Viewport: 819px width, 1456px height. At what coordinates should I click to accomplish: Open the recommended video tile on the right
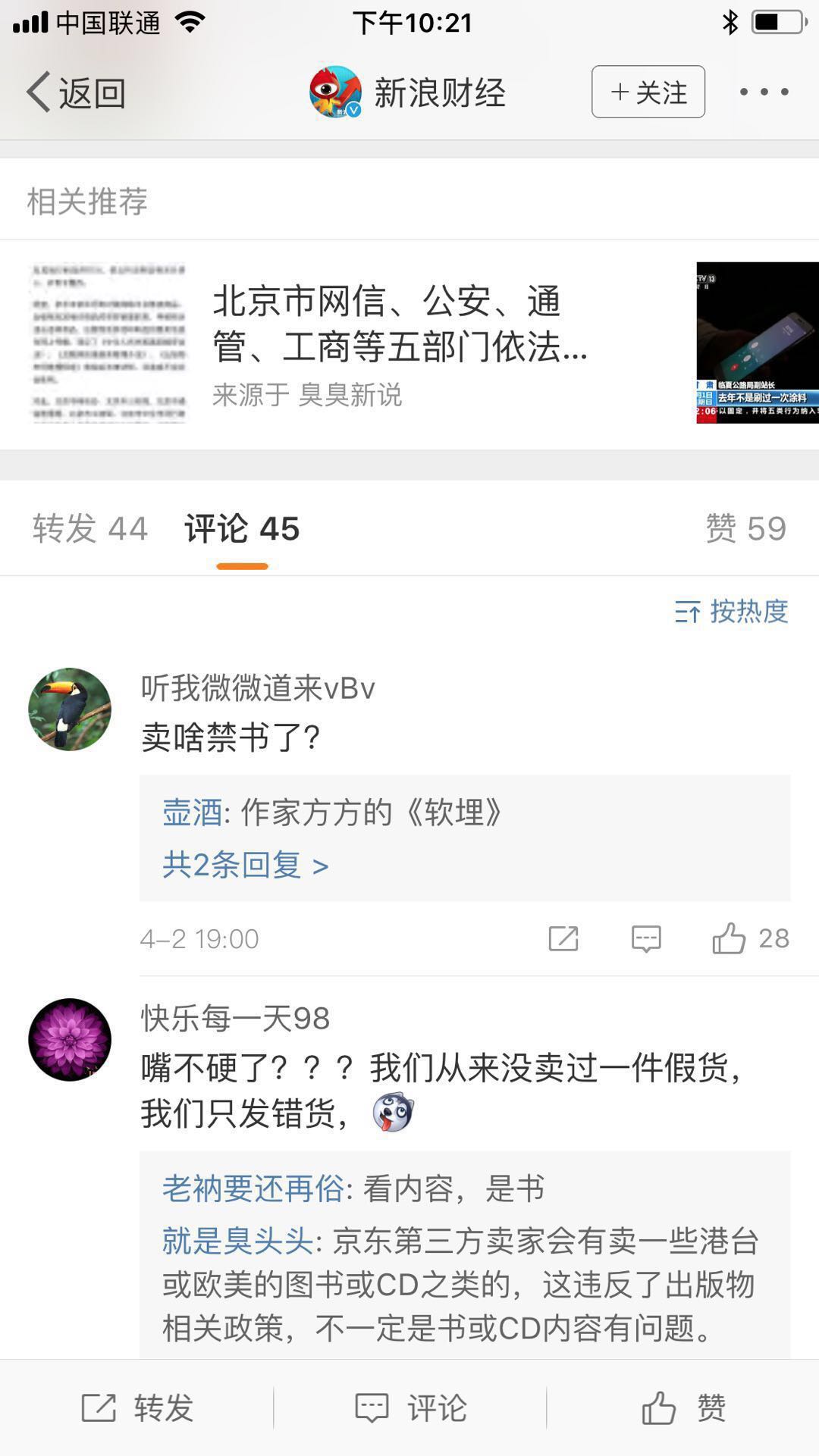click(x=757, y=343)
